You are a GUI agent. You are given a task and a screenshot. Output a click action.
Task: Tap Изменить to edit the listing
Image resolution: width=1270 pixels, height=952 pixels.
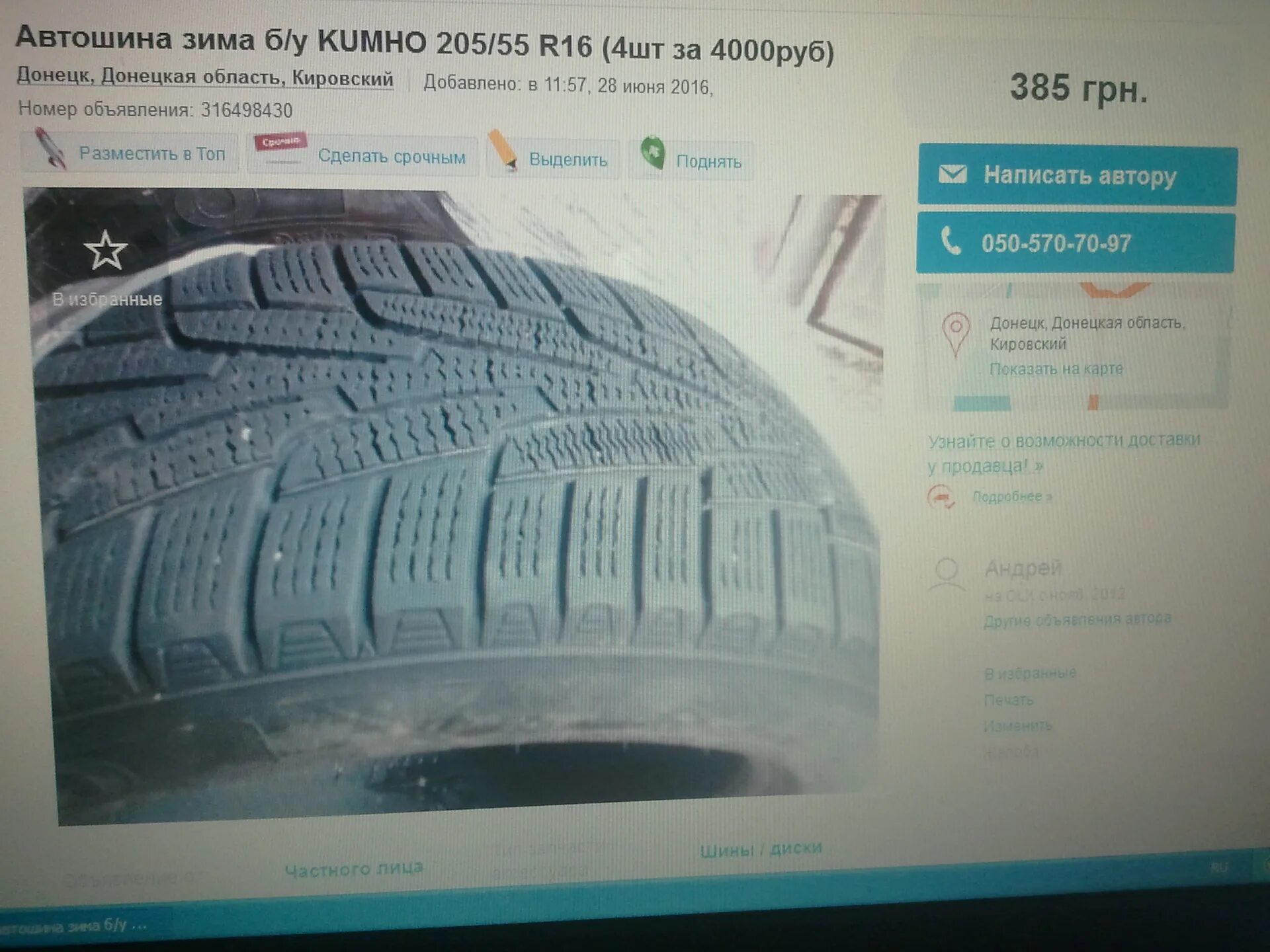coord(1017,726)
